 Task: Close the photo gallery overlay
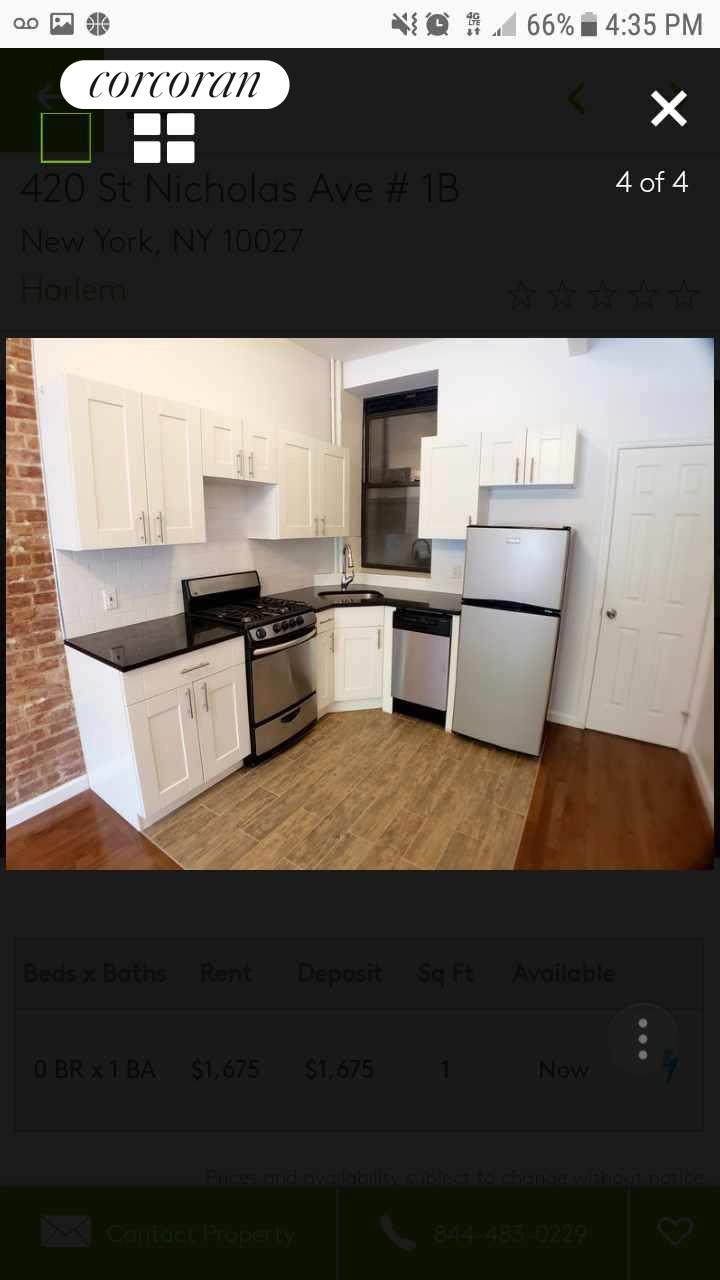tap(668, 108)
